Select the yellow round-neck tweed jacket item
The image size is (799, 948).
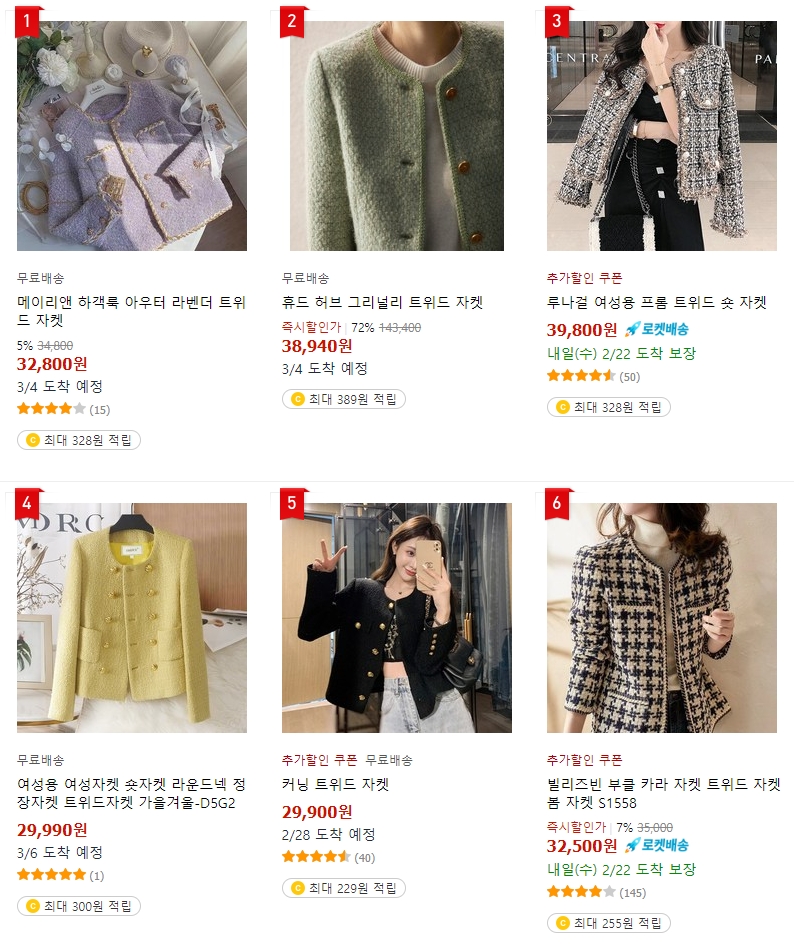[x=131, y=617]
